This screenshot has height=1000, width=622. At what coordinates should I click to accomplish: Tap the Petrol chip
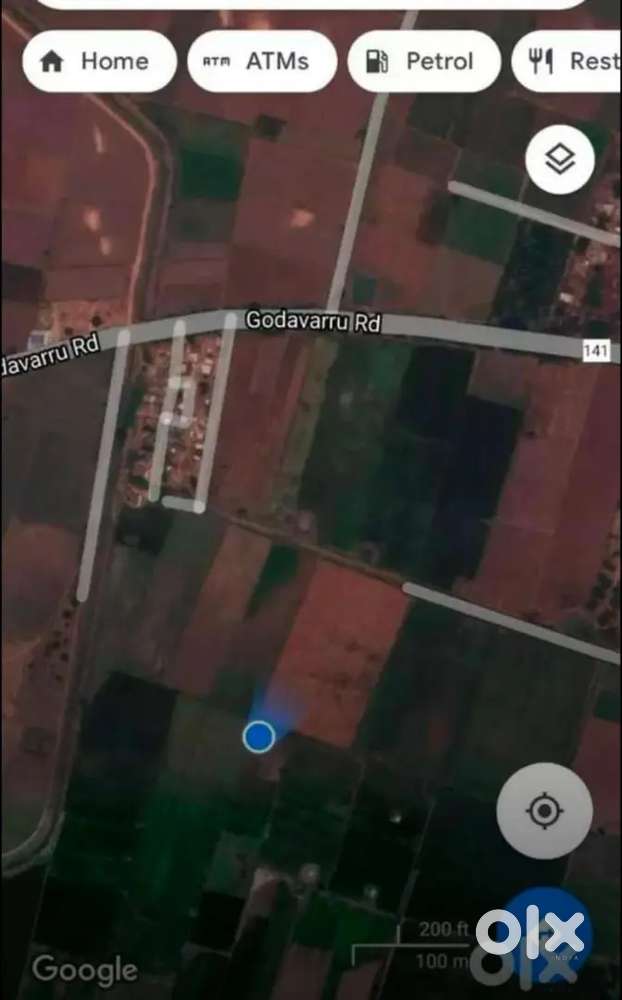click(423, 62)
